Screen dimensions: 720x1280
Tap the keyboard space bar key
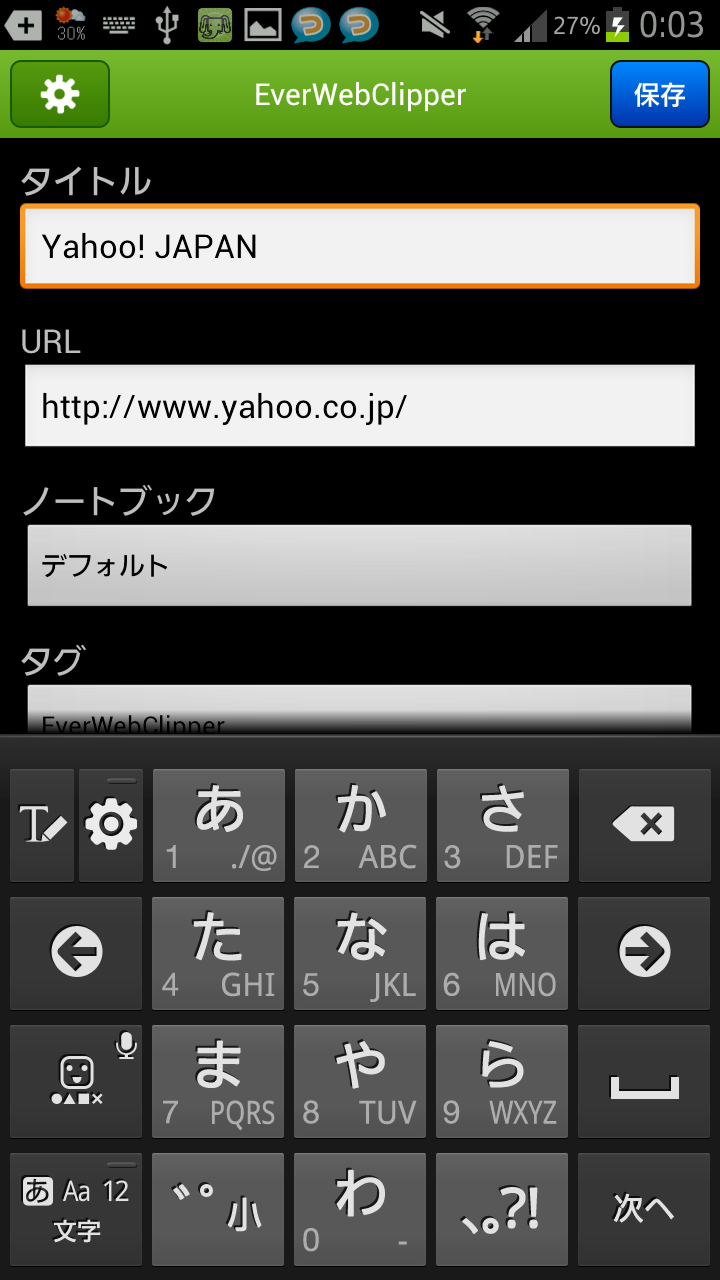click(644, 1081)
